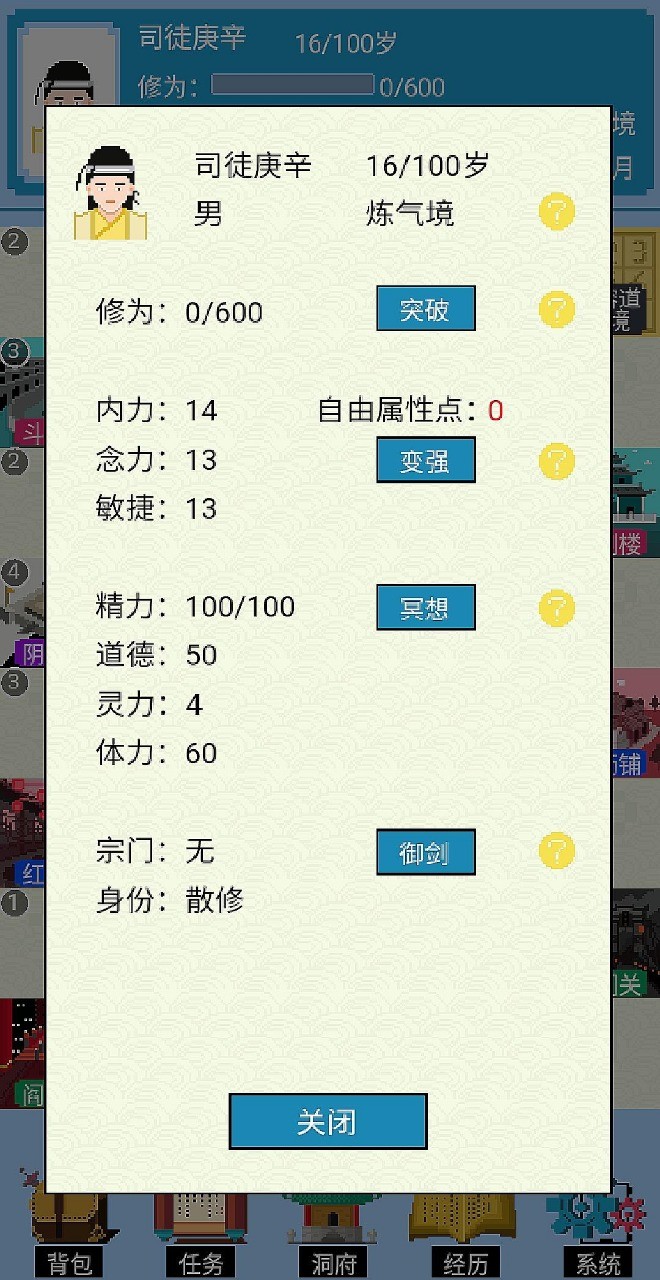Open the help icon next to 突破

[557, 309]
